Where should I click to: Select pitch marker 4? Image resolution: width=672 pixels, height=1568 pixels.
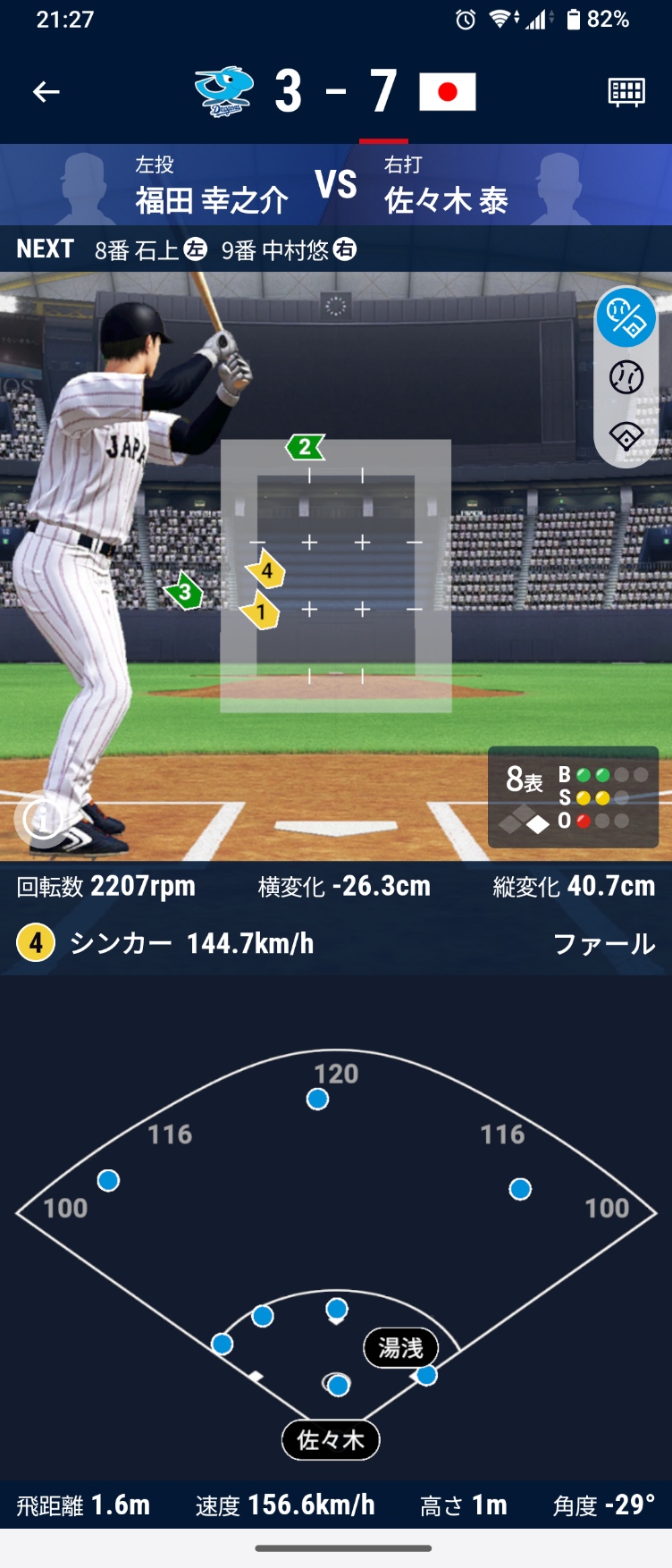pos(266,571)
